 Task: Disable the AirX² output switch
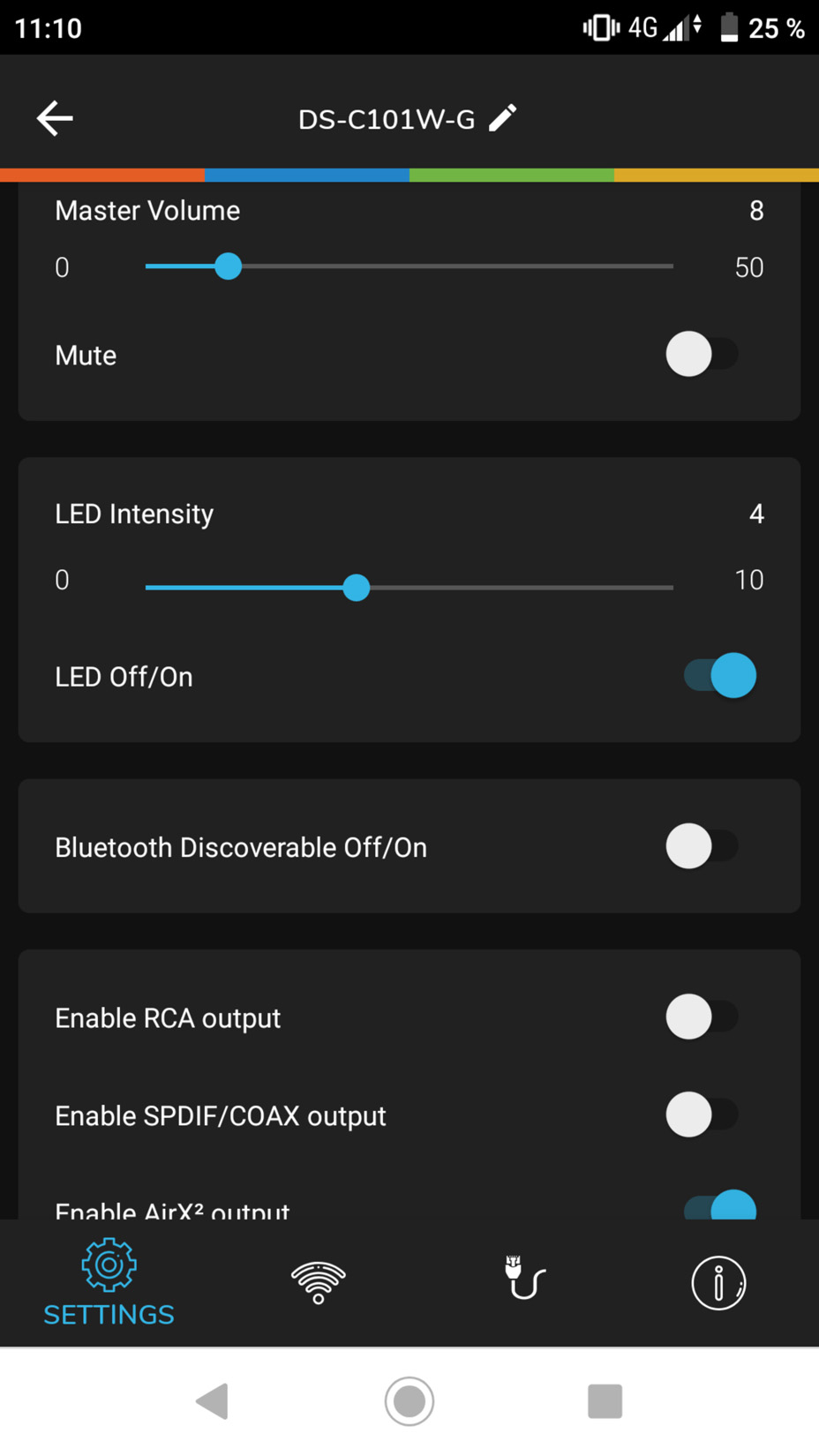[x=720, y=1205]
